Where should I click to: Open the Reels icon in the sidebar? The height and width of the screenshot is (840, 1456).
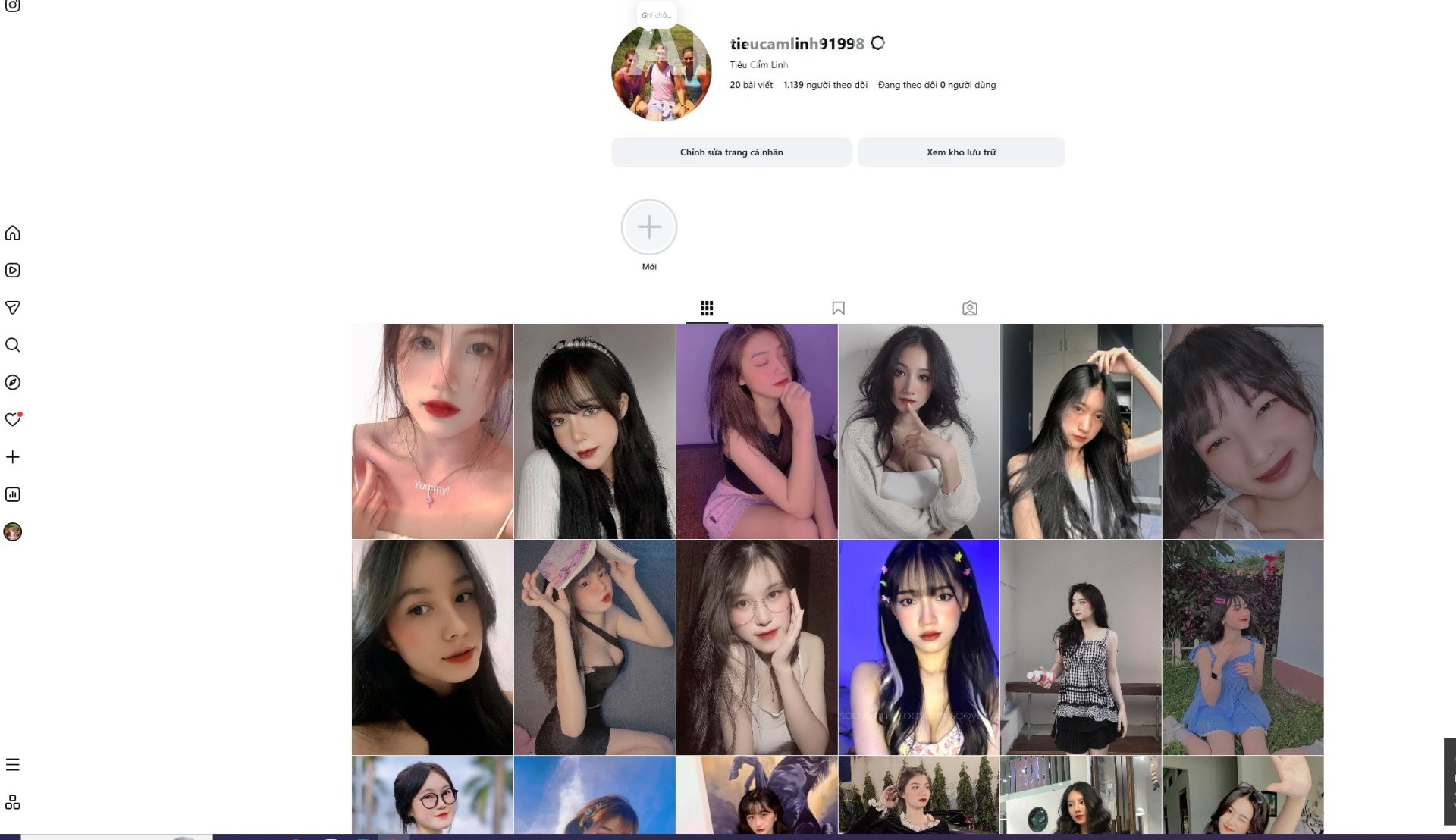[13, 271]
